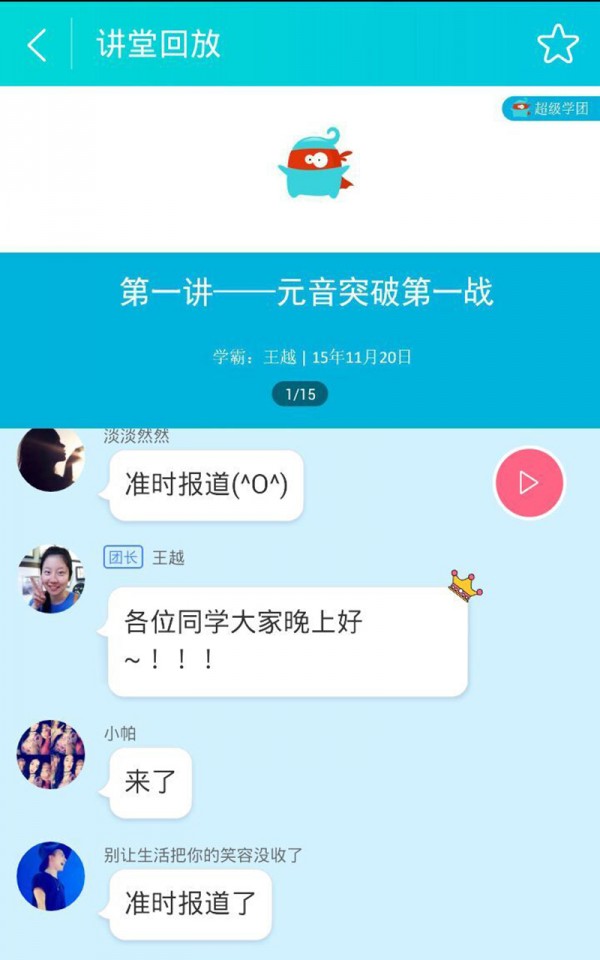Start lecture playback with the pink play button
This screenshot has height=960, width=600.
click(529, 483)
